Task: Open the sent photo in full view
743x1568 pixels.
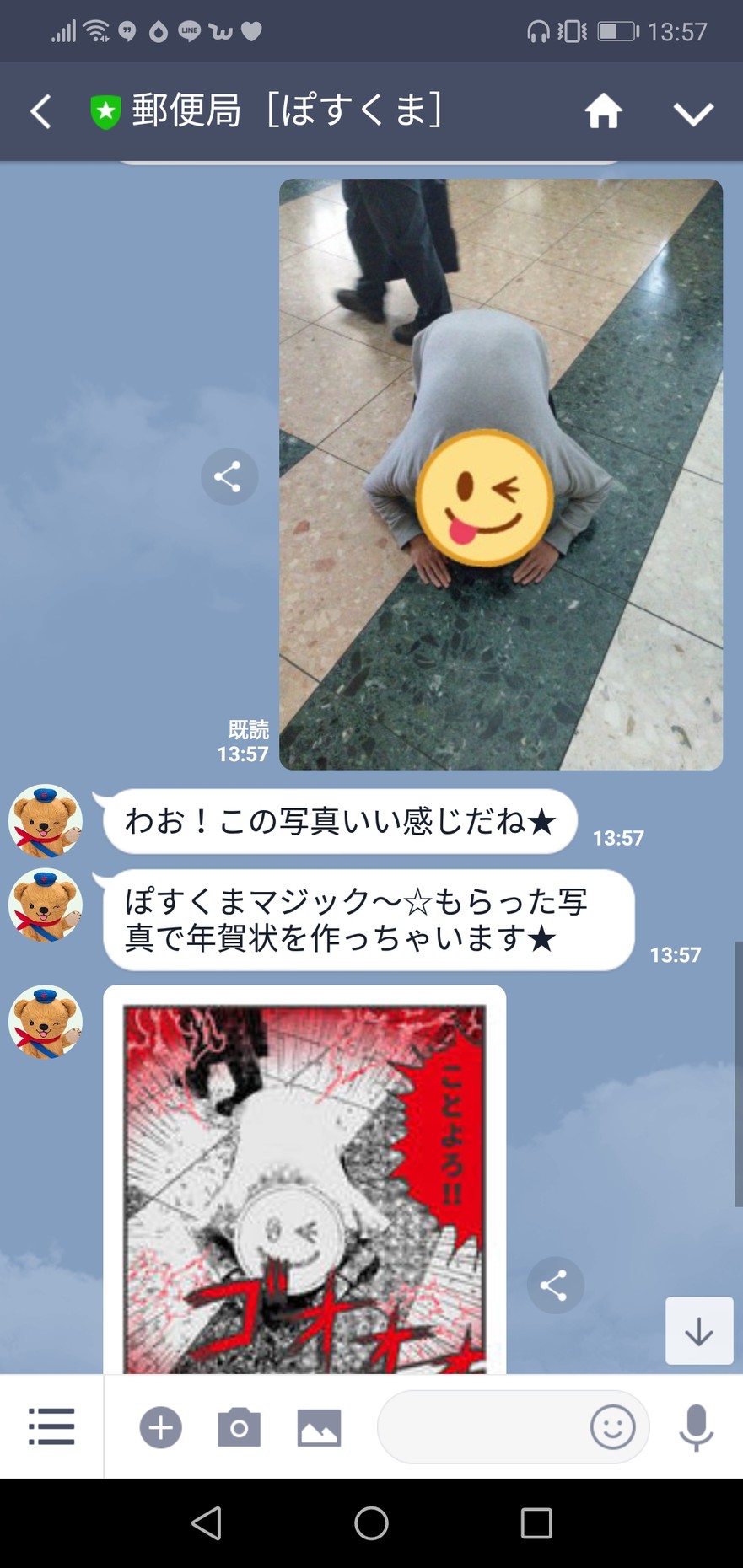Action: [x=500, y=474]
